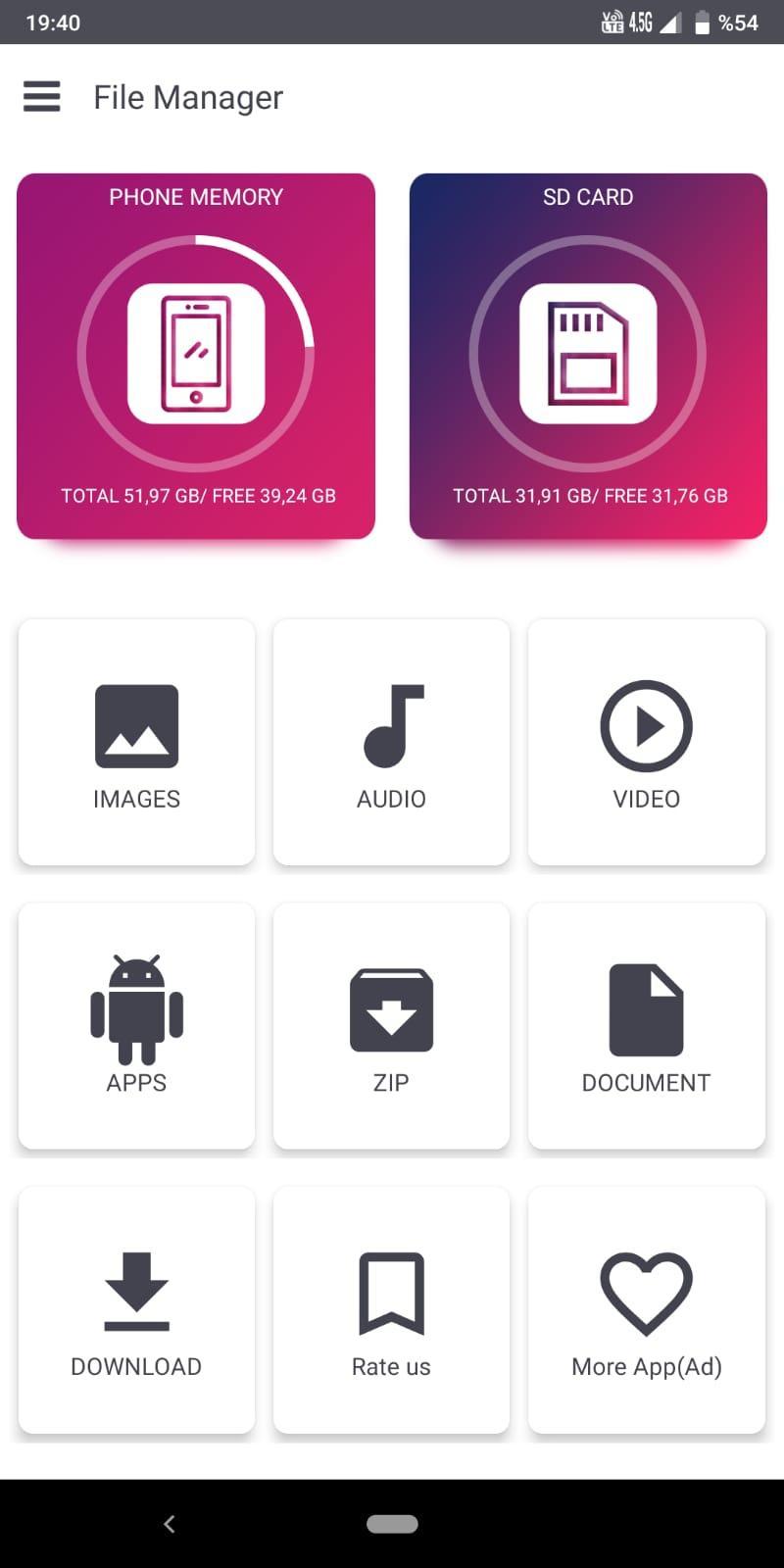This screenshot has width=784, height=1568.
Task: View Audio files
Action: 391,742
